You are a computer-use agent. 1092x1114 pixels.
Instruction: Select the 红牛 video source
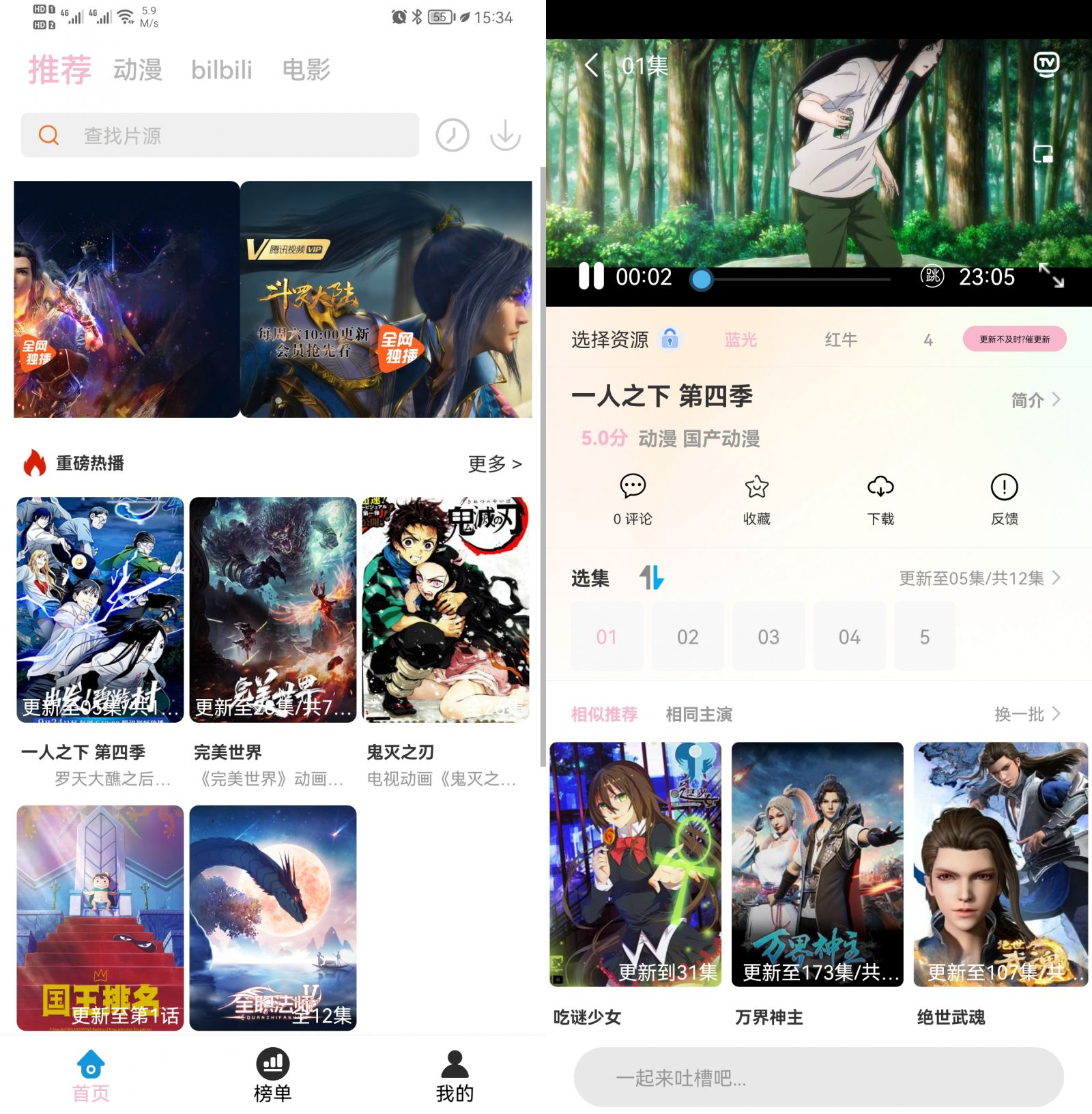(840, 339)
